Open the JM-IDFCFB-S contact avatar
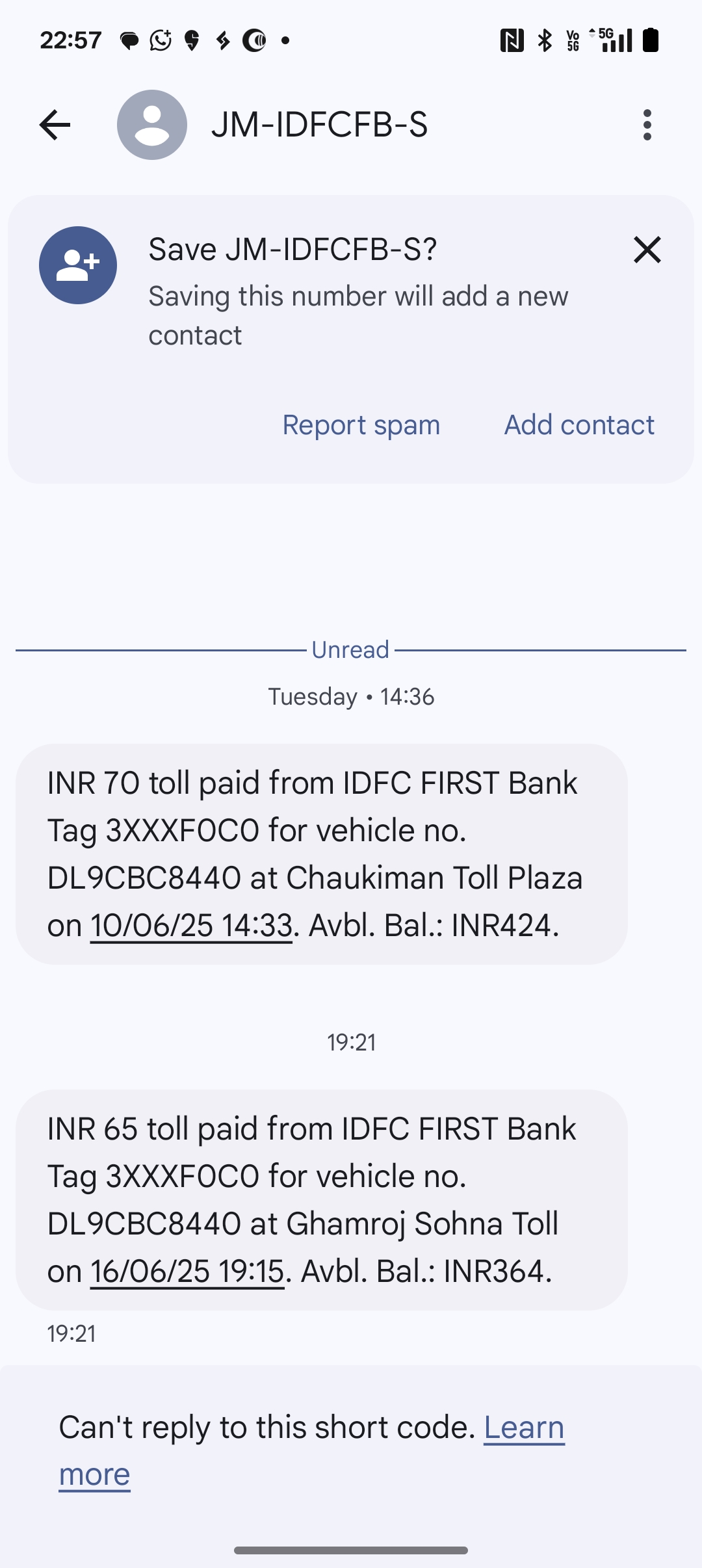This screenshot has width=702, height=1568. 152,125
